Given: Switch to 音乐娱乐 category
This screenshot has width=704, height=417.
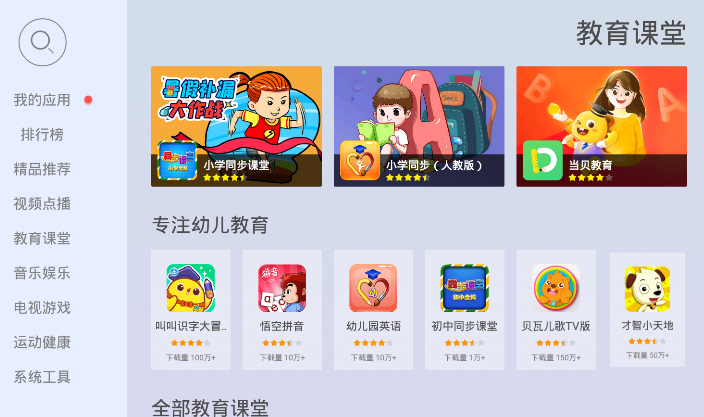Looking at the screenshot, I should tap(42, 273).
